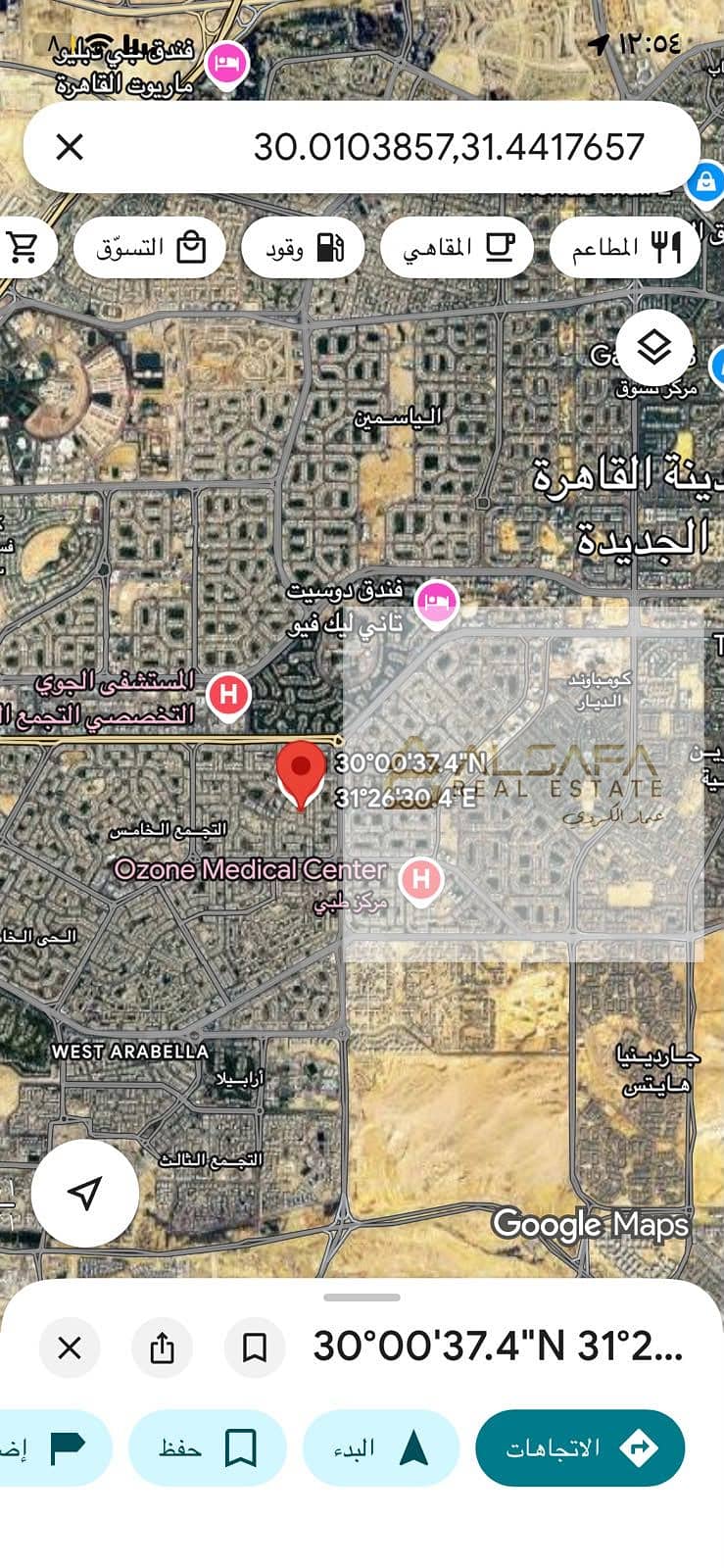
Task: Clear the coordinates in the search bar
Action: coord(70,148)
